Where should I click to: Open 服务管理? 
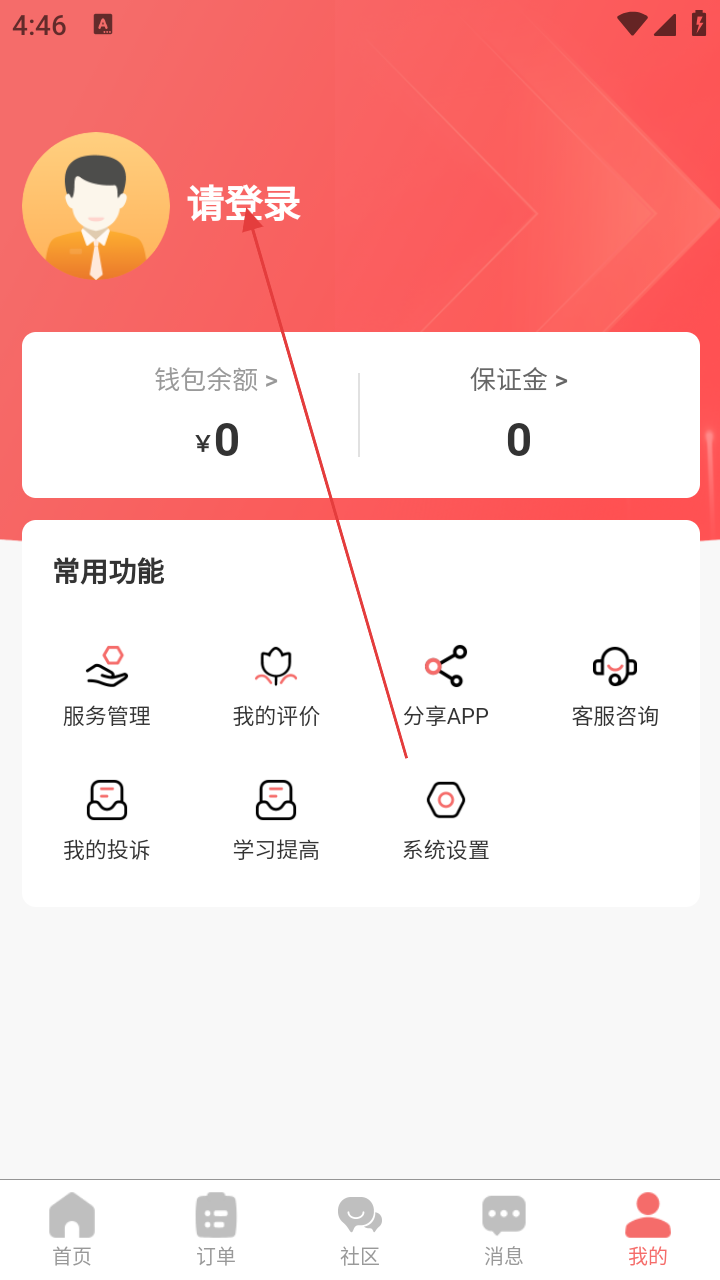pos(107,686)
